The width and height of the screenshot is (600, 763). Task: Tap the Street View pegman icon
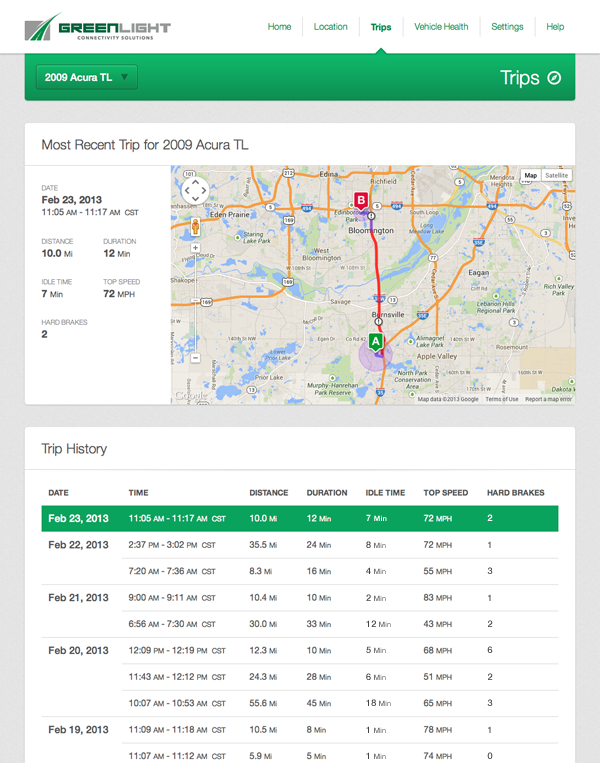[x=195, y=227]
